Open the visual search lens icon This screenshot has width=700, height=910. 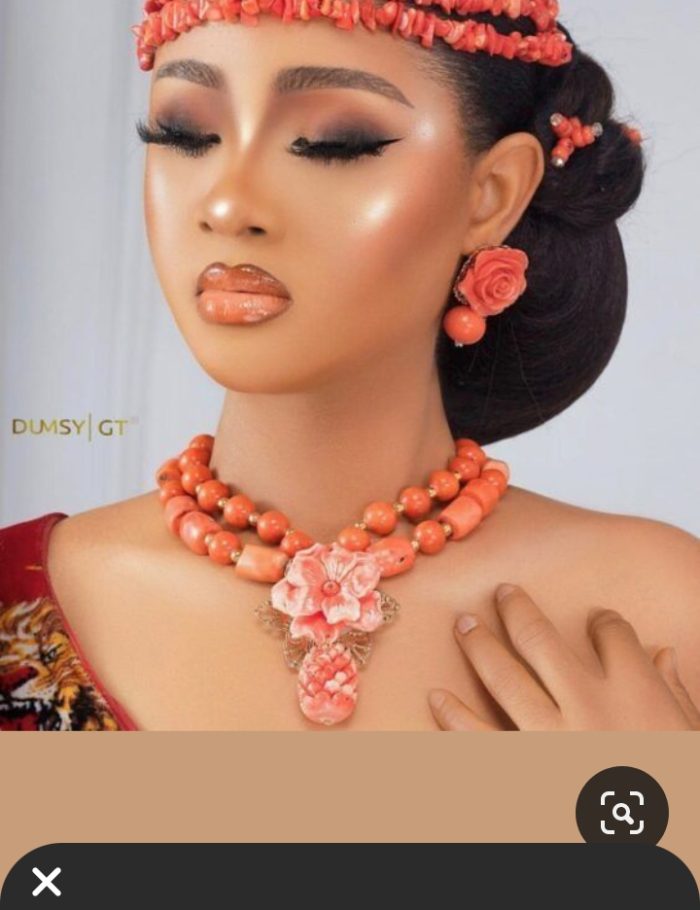[621, 812]
